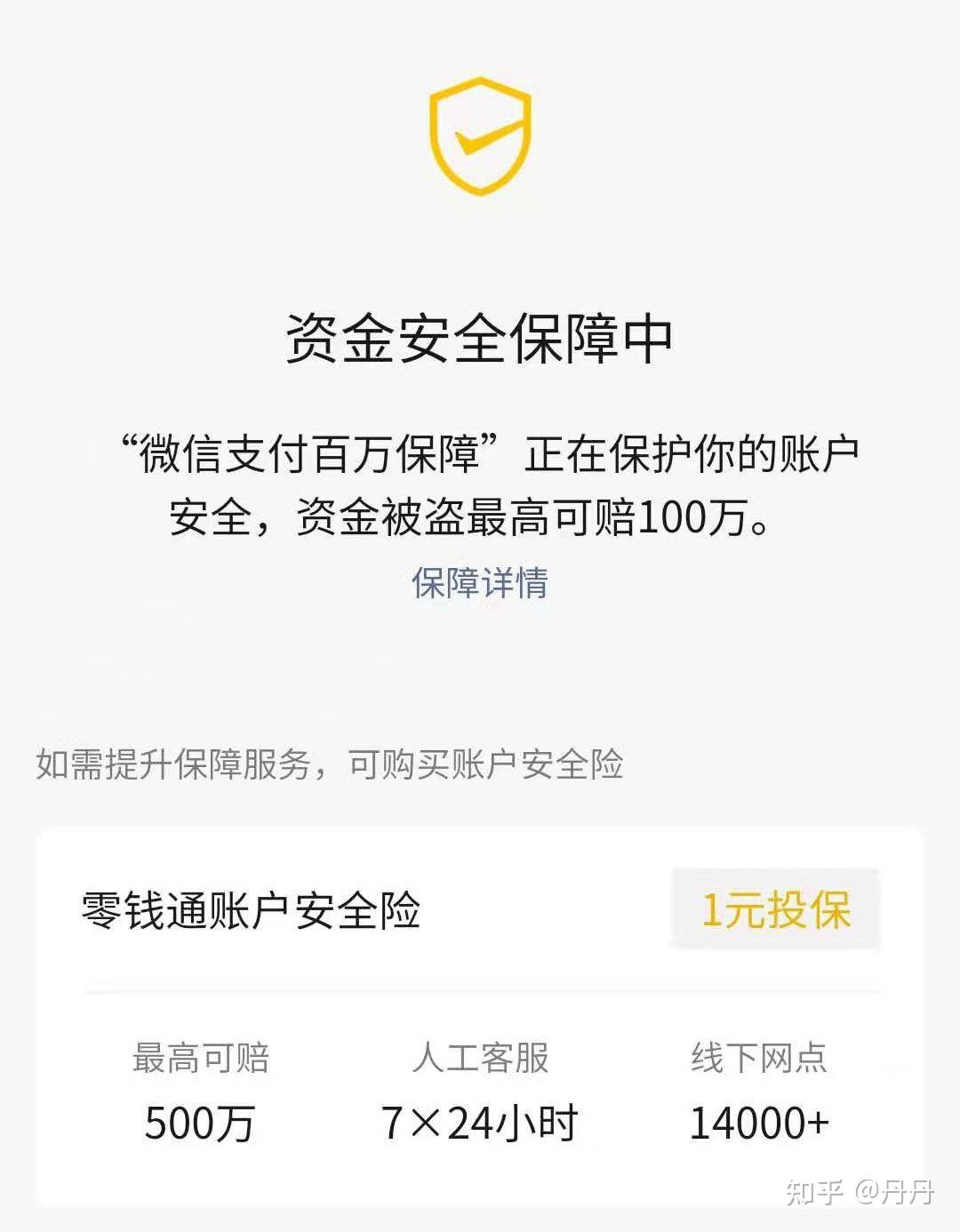Viewport: 960px width, 1232px height.
Task: Open 保障详情 protection details
Action: (x=480, y=584)
